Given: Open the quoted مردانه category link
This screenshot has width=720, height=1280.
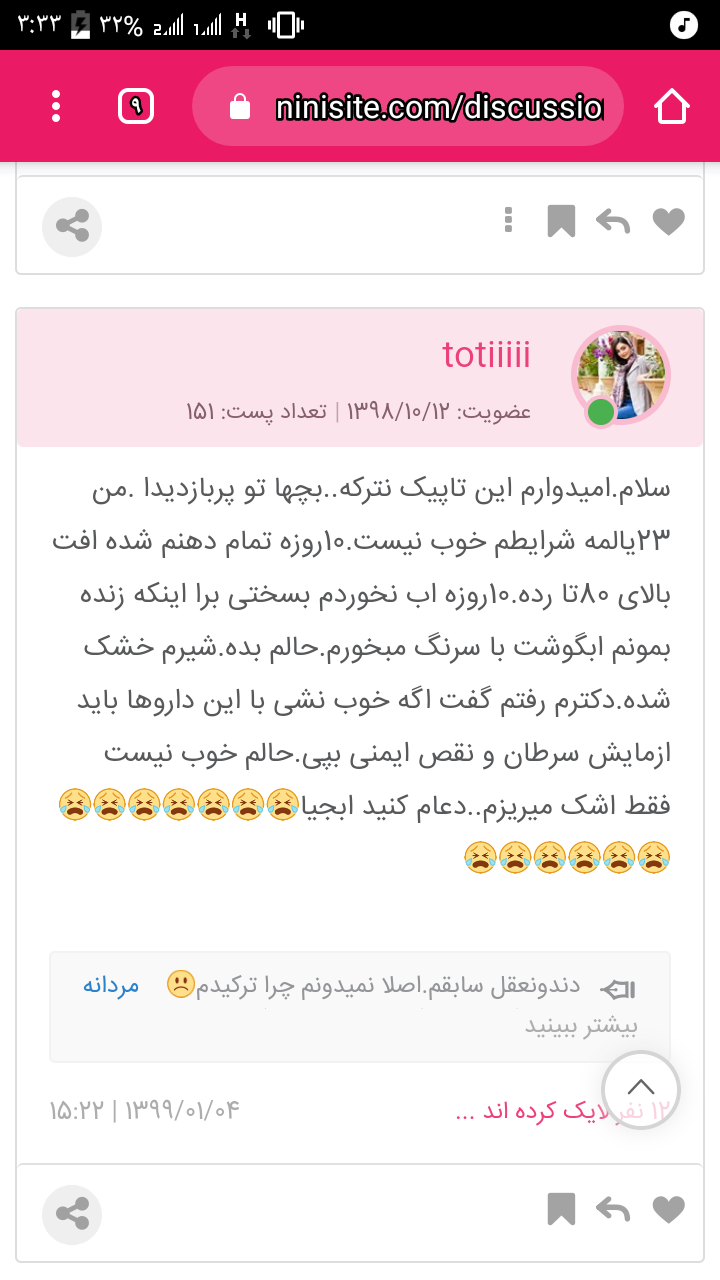Looking at the screenshot, I should pos(111,985).
